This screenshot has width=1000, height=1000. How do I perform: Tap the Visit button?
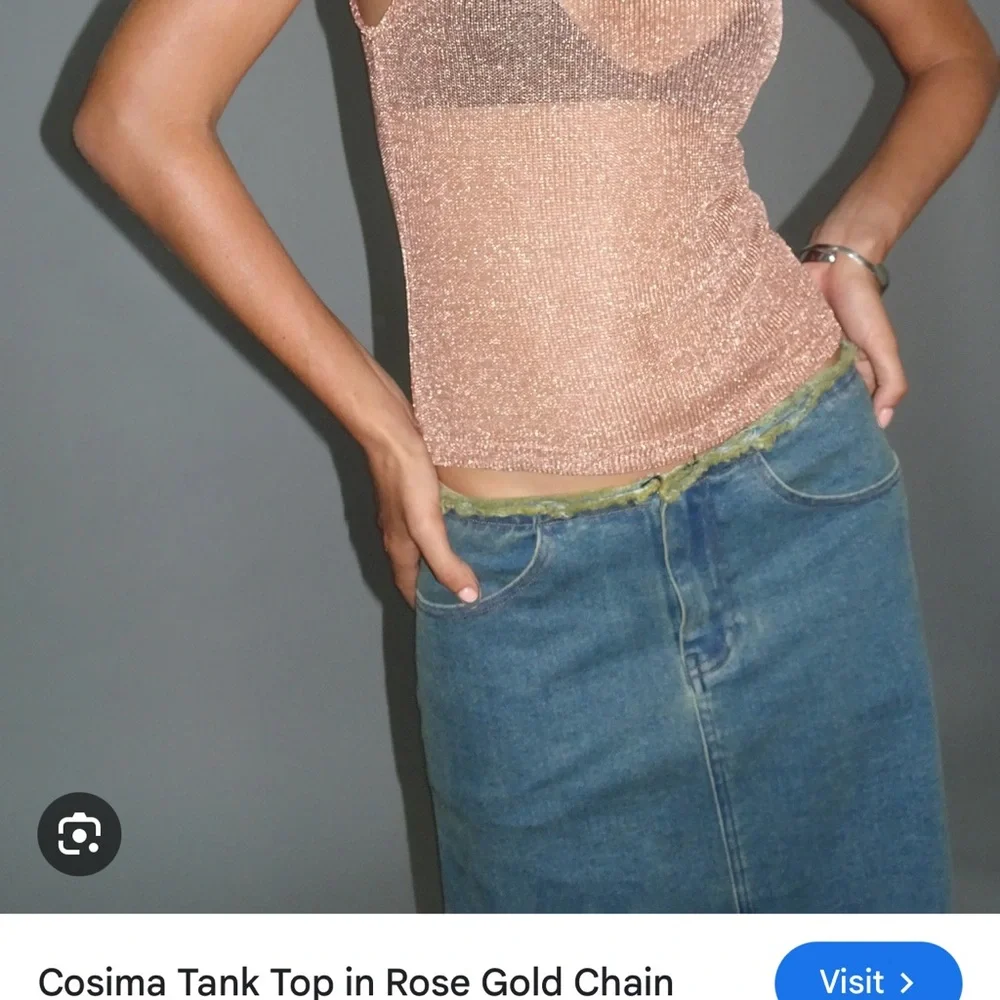click(x=867, y=977)
